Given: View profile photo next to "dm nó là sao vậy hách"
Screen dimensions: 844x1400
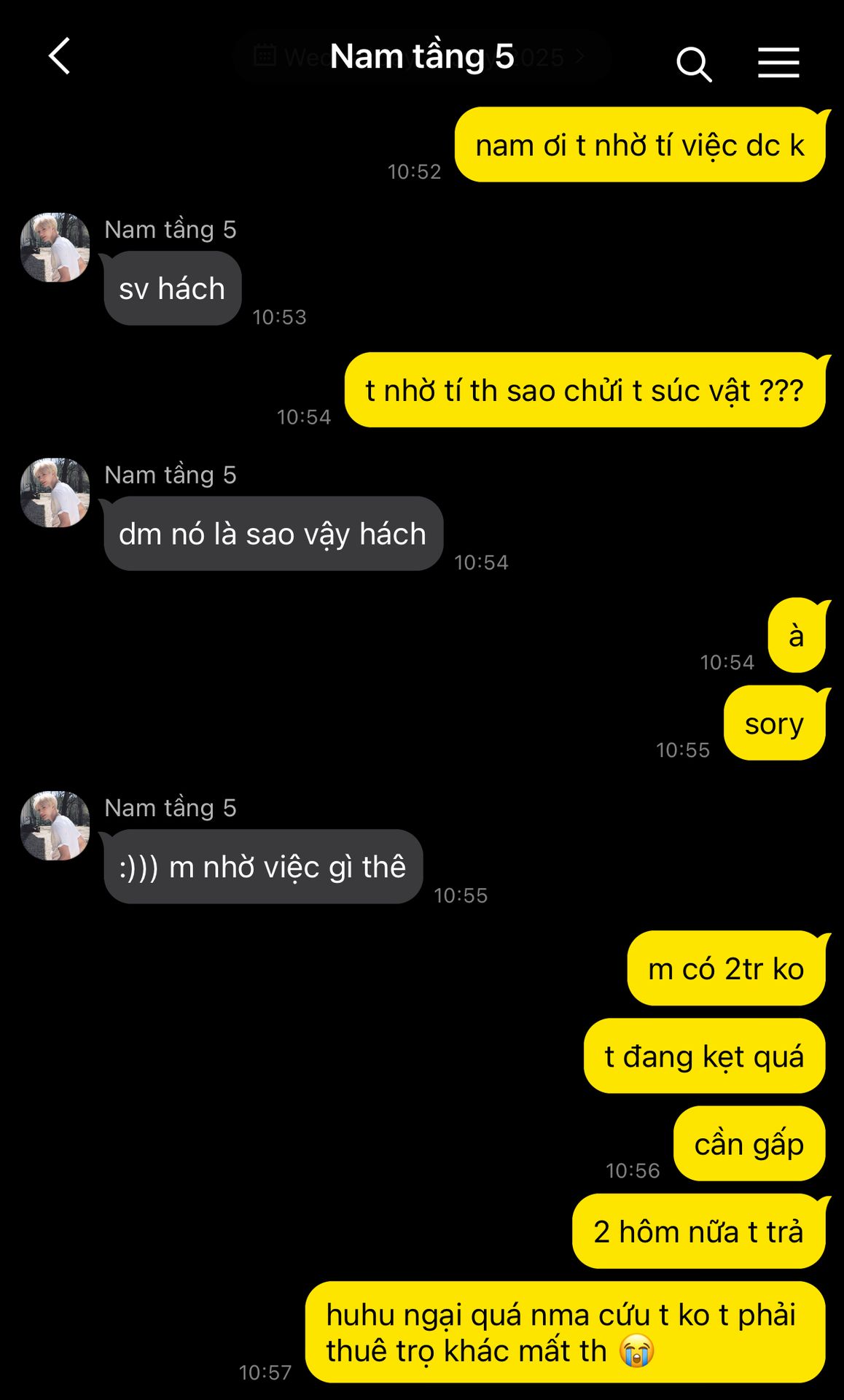Looking at the screenshot, I should click(55, 493).
